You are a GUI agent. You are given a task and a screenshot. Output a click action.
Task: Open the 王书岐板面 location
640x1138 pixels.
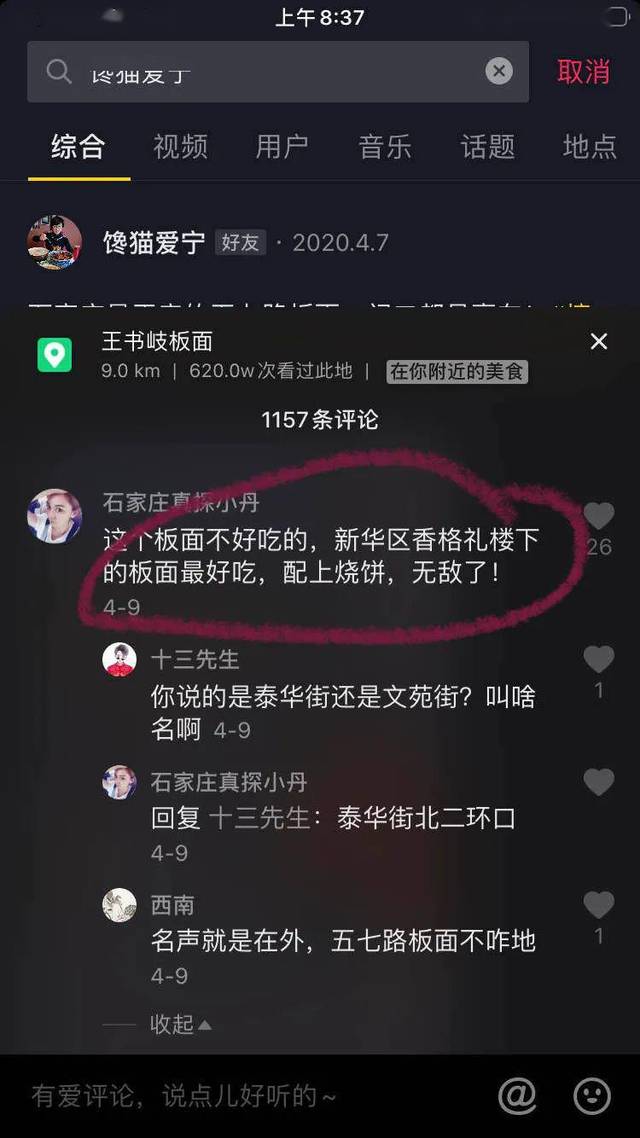pos(157,342)
